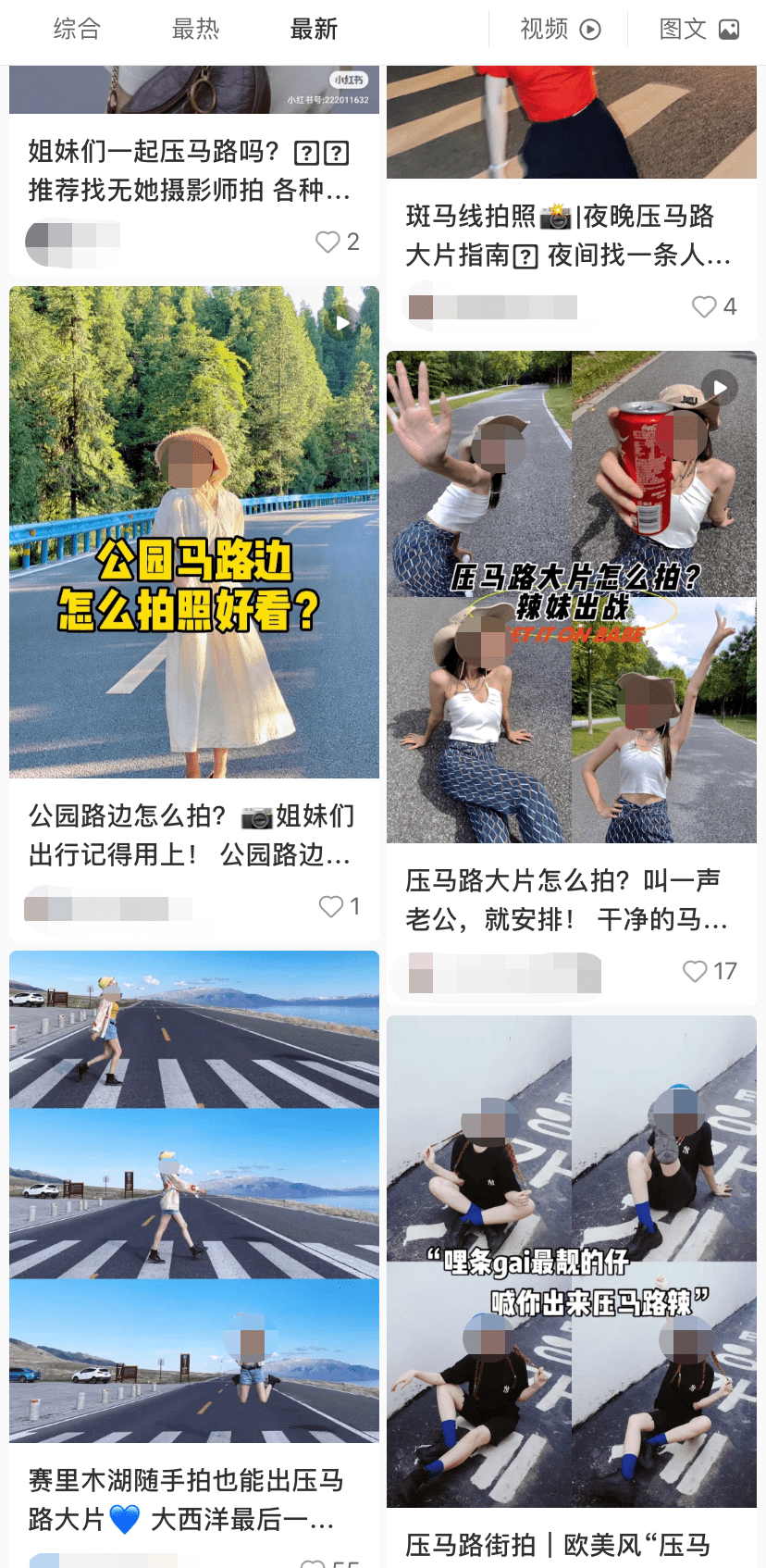Viewport: 766px width, 1568px height.
Task: Like the 姐妹们一起压马路吗 post
Action: (x=328, y=243)
